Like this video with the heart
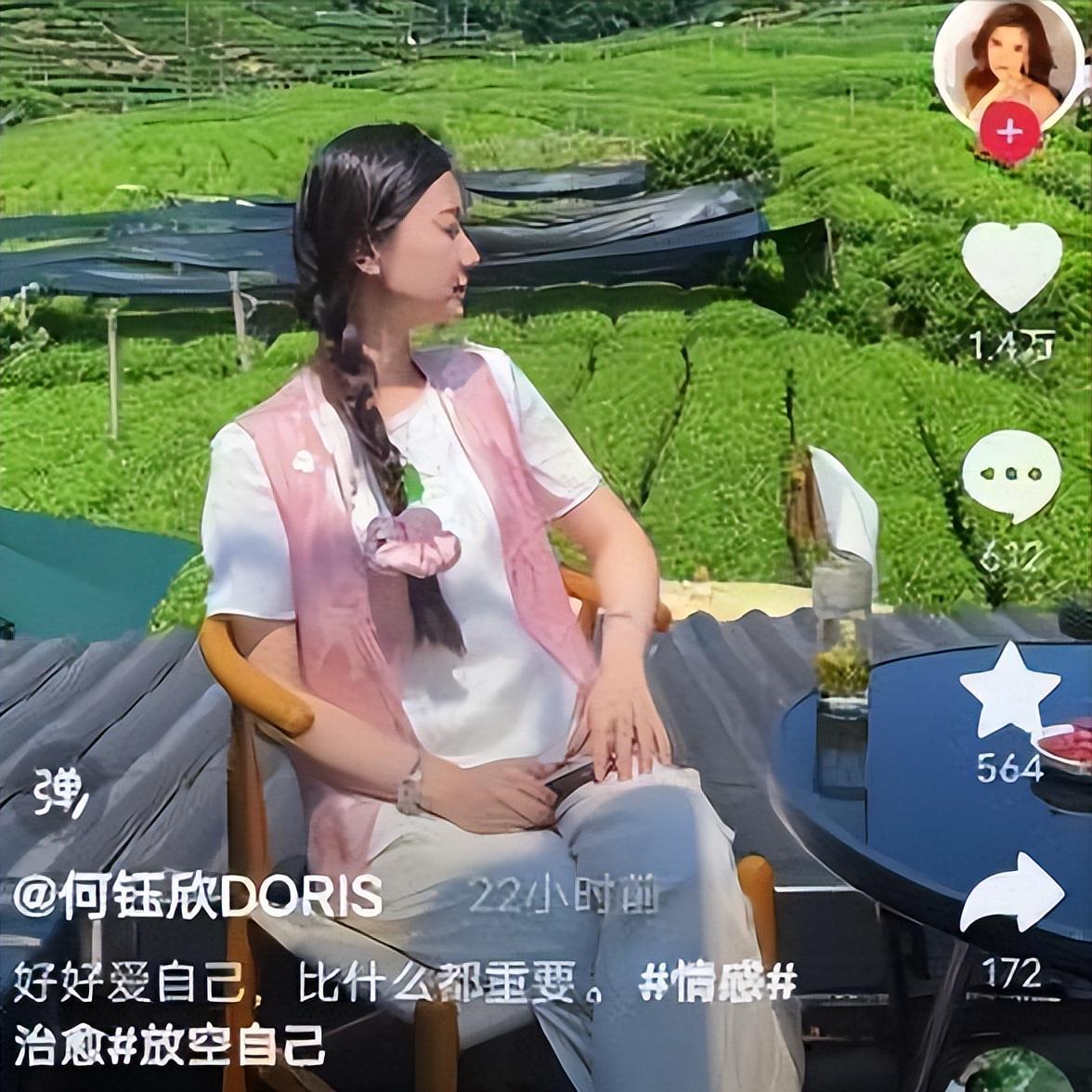 point(1010,266)
